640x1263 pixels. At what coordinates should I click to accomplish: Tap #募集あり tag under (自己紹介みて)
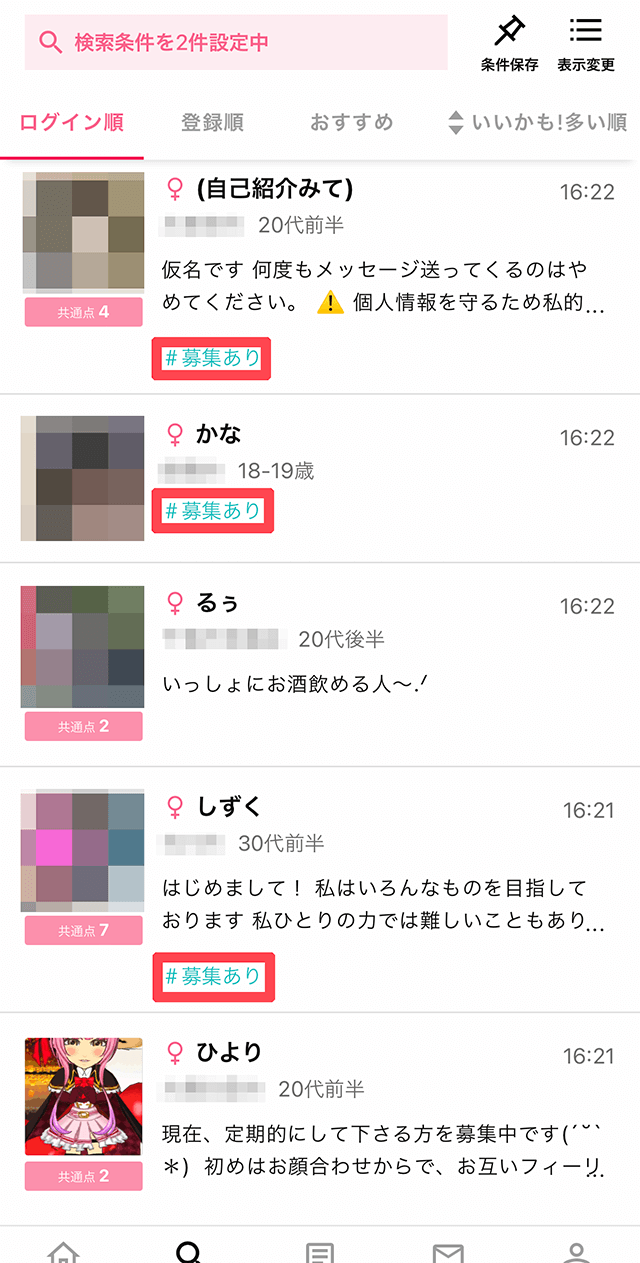pyautogui.click(x=212, y=358)
